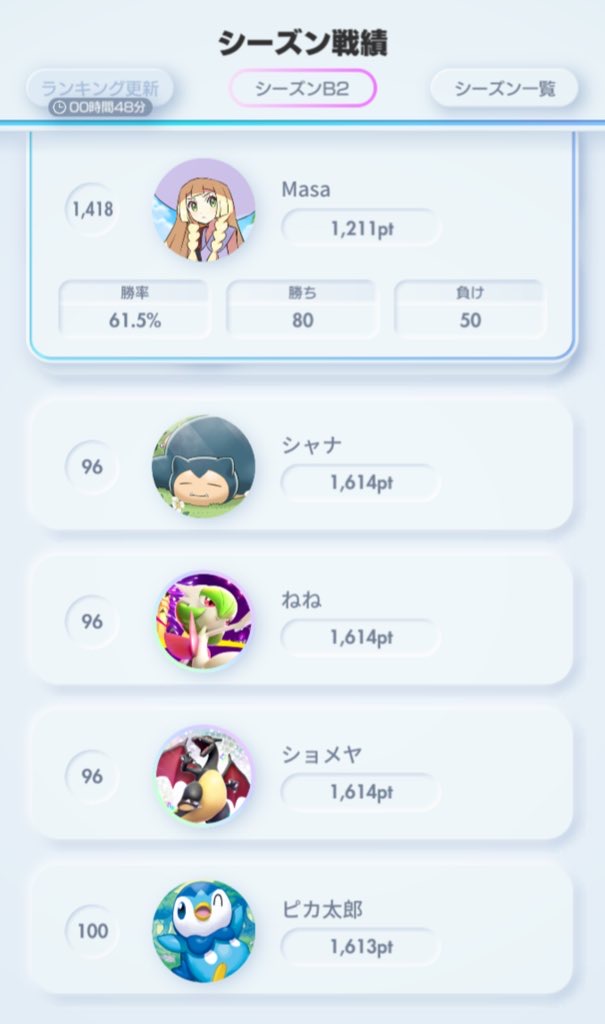Select ねね's ranking row
Viewport: 605px width, 1024px height.
(301, 621)
